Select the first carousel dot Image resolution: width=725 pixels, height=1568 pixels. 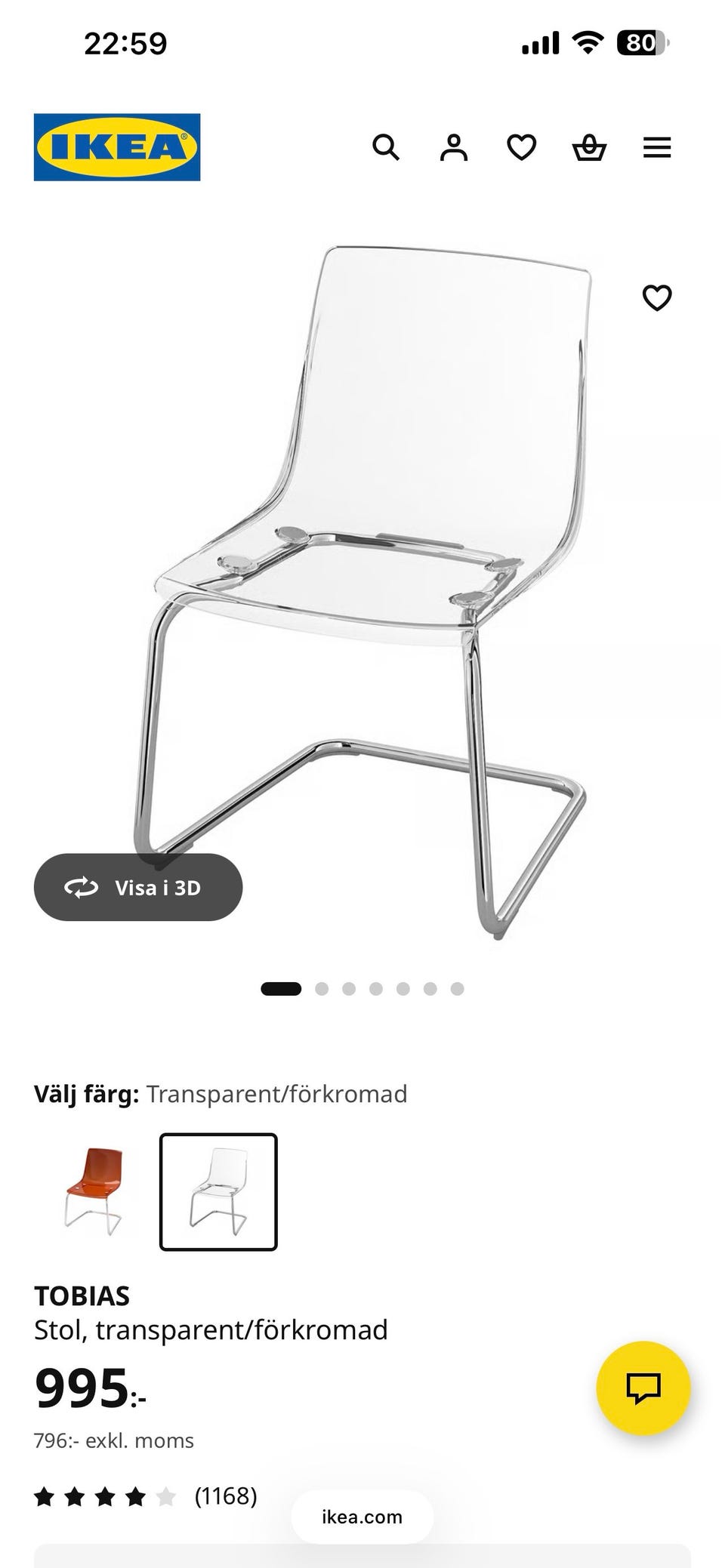pyautogui.click(x=282, y=987)
